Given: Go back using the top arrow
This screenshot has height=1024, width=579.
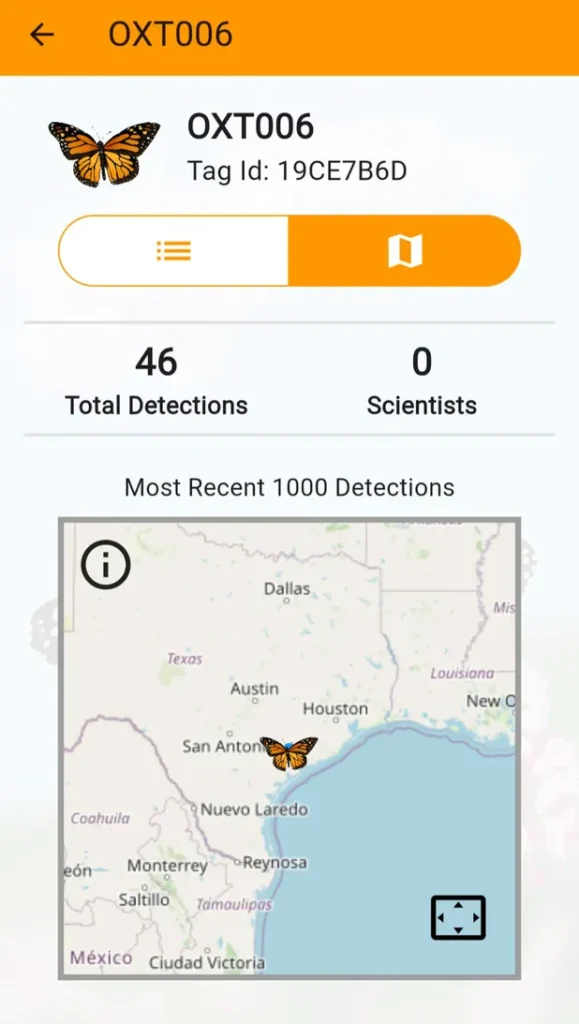Looking at the screenshot, I should click(42, 35).
